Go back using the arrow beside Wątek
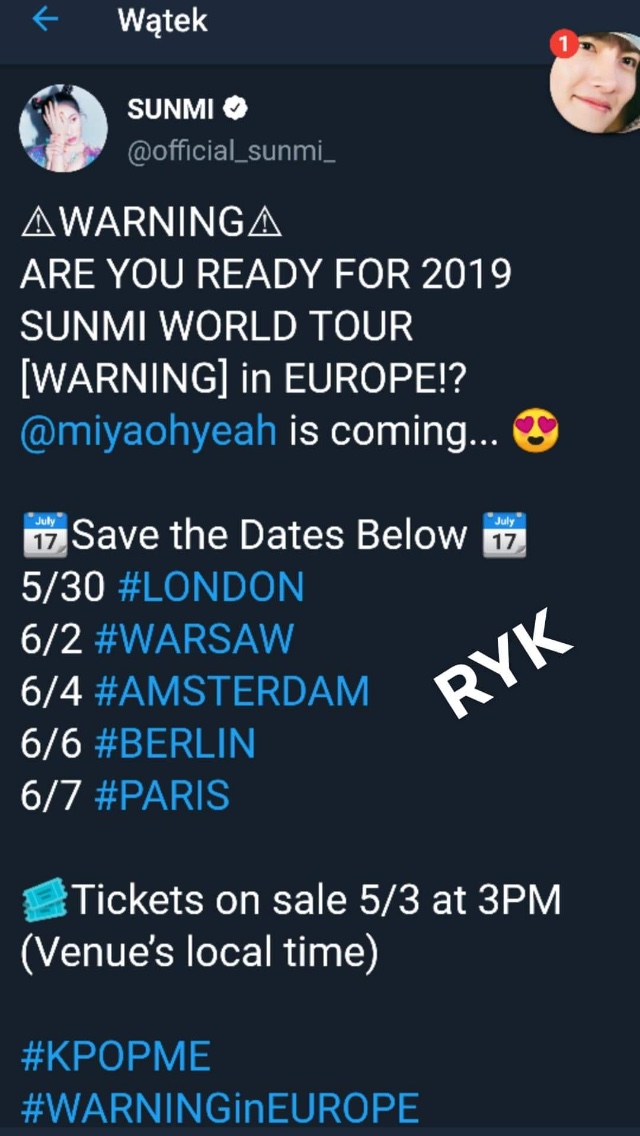Viewport: 640px width, 1136px height. point(45,20)
